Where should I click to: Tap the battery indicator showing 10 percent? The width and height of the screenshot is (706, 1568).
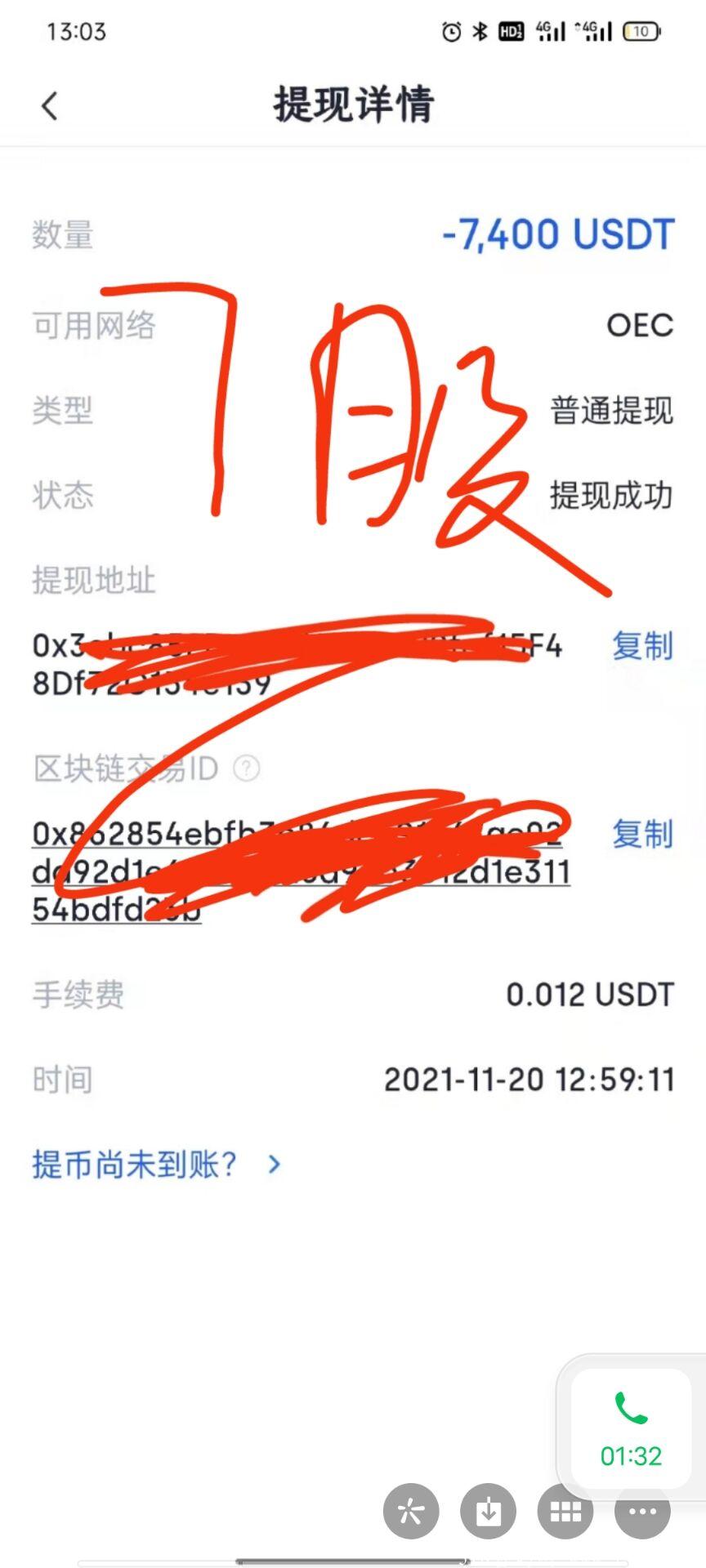point(642,31)
